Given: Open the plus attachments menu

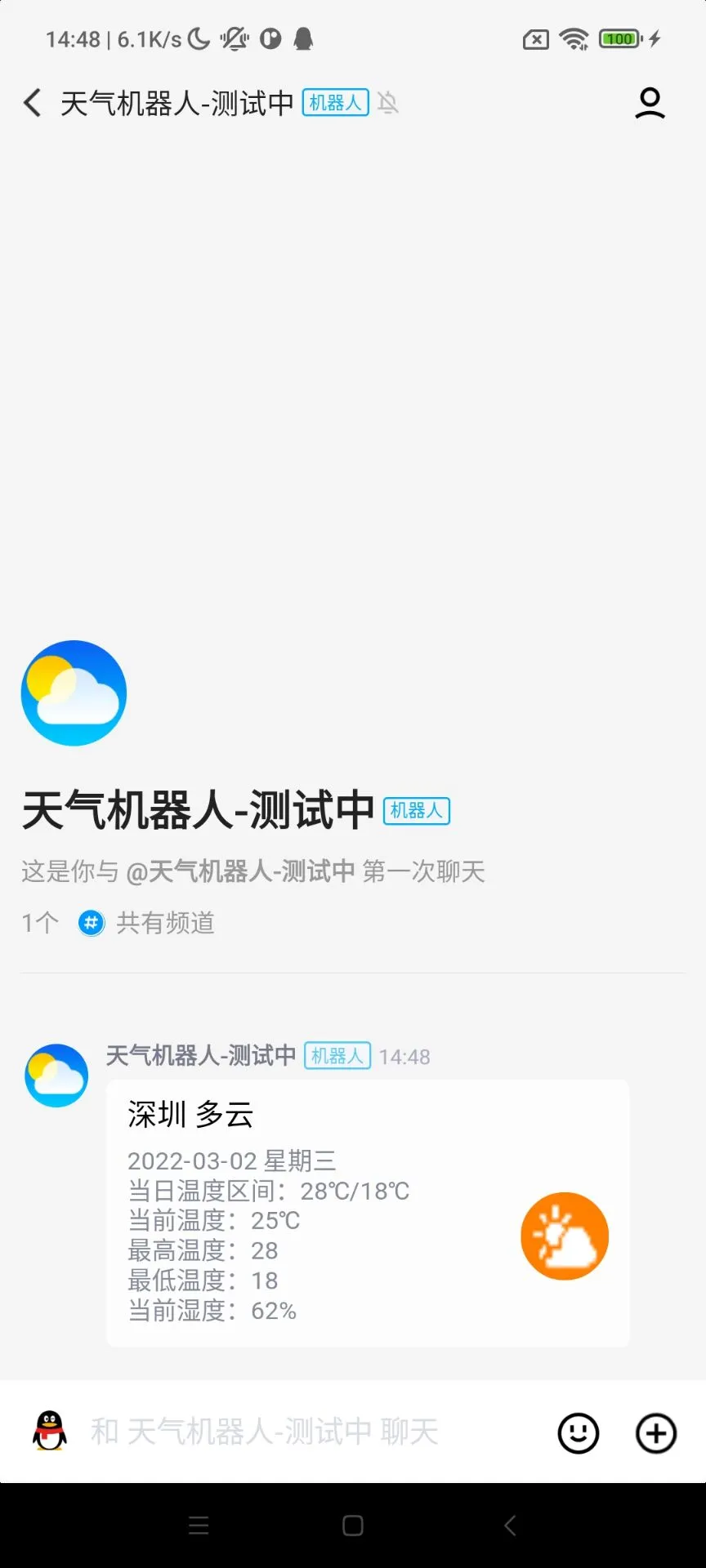Looking at the screenshot, I should pyautogui.click(x=656, y=1432).
